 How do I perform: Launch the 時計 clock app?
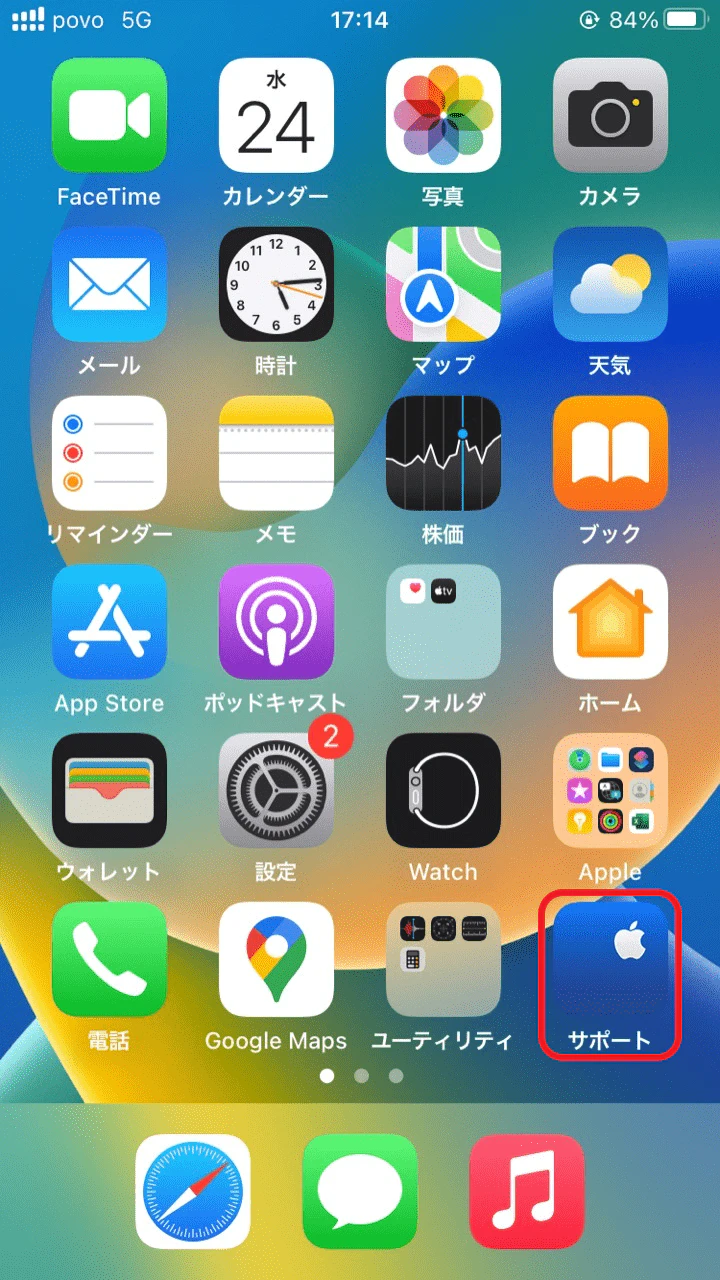click(276, 284)
